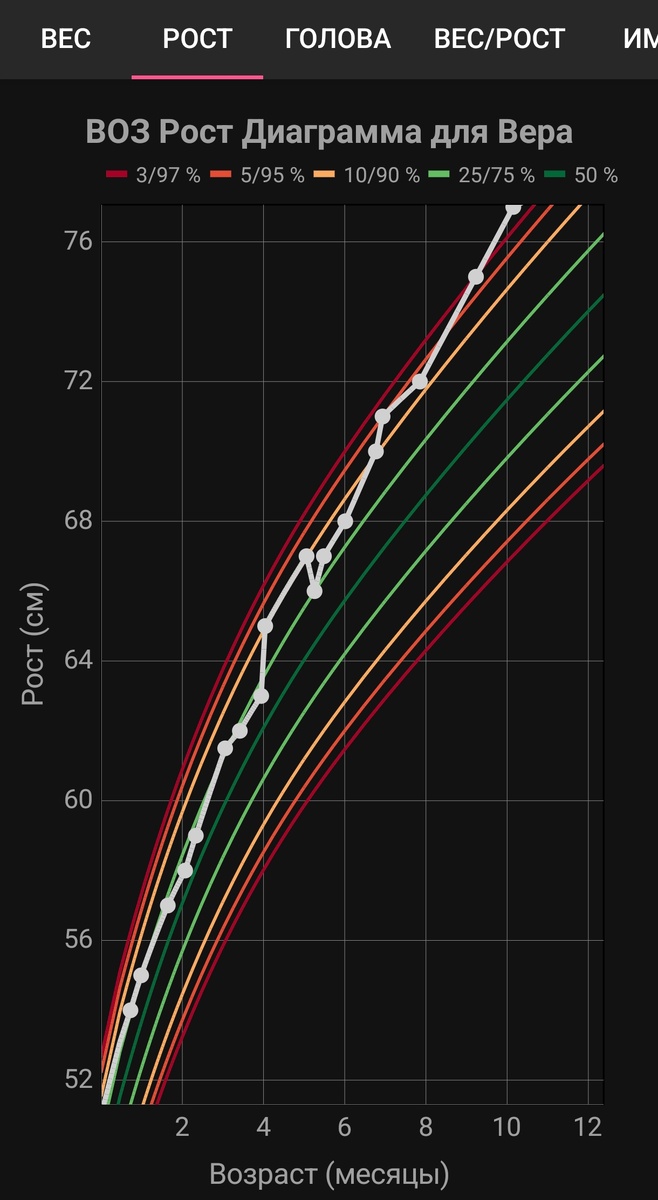Switch to the ВЕС tab
The height and width of the screenshot is (1200, 658).
(66, 39)
